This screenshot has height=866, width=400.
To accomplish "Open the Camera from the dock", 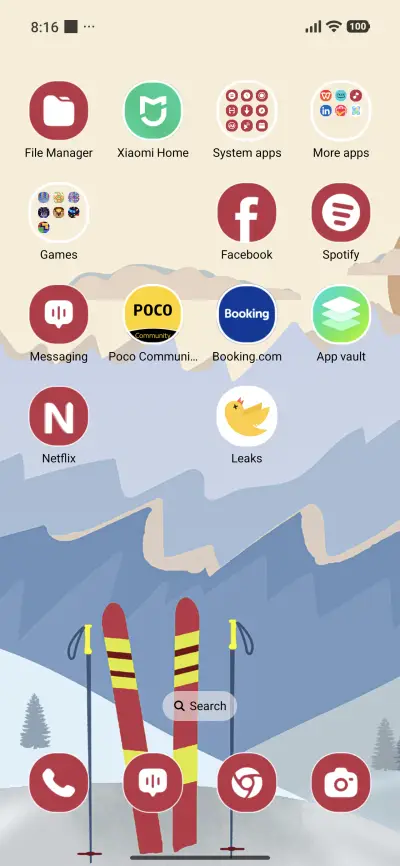I will 341,782.
